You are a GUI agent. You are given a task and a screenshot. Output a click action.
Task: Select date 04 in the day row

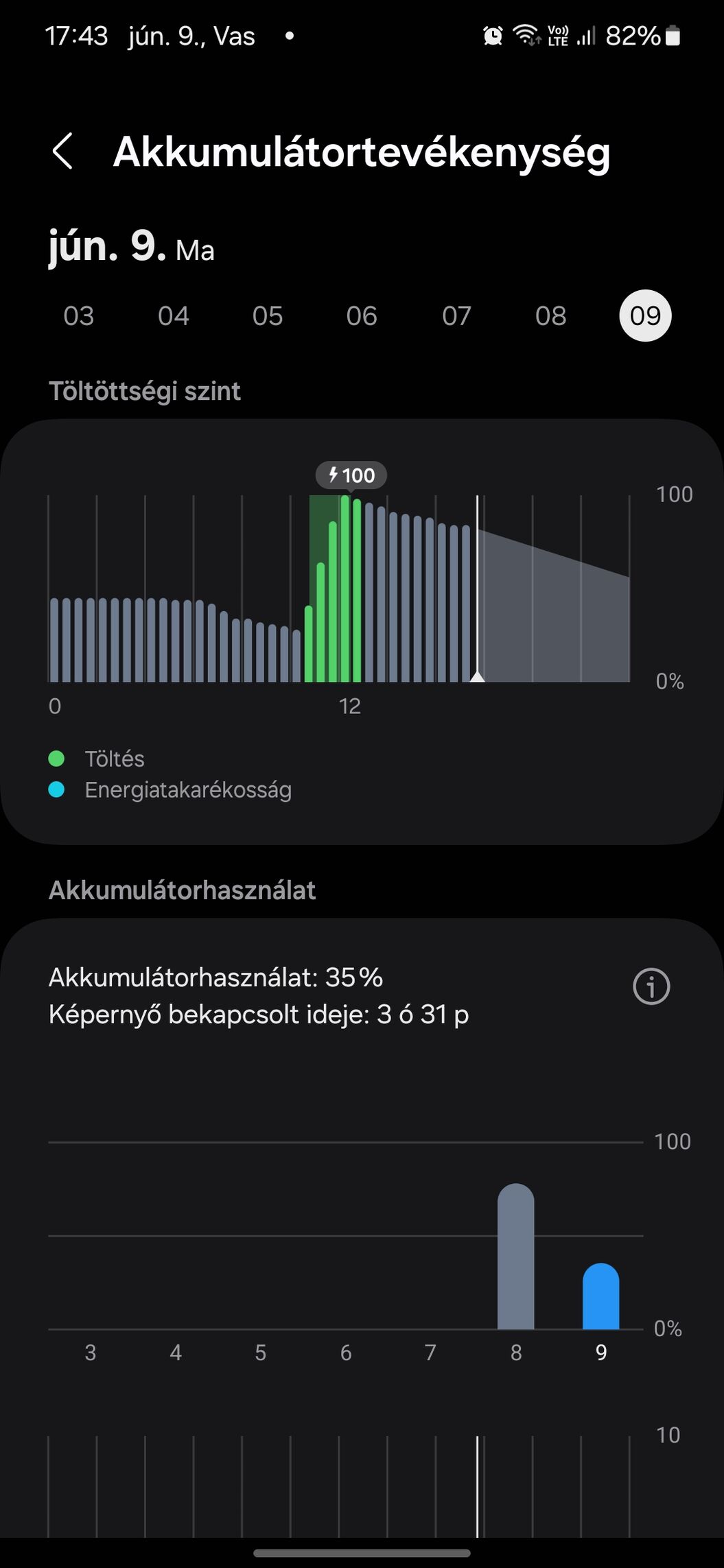(x=173, y=316)
